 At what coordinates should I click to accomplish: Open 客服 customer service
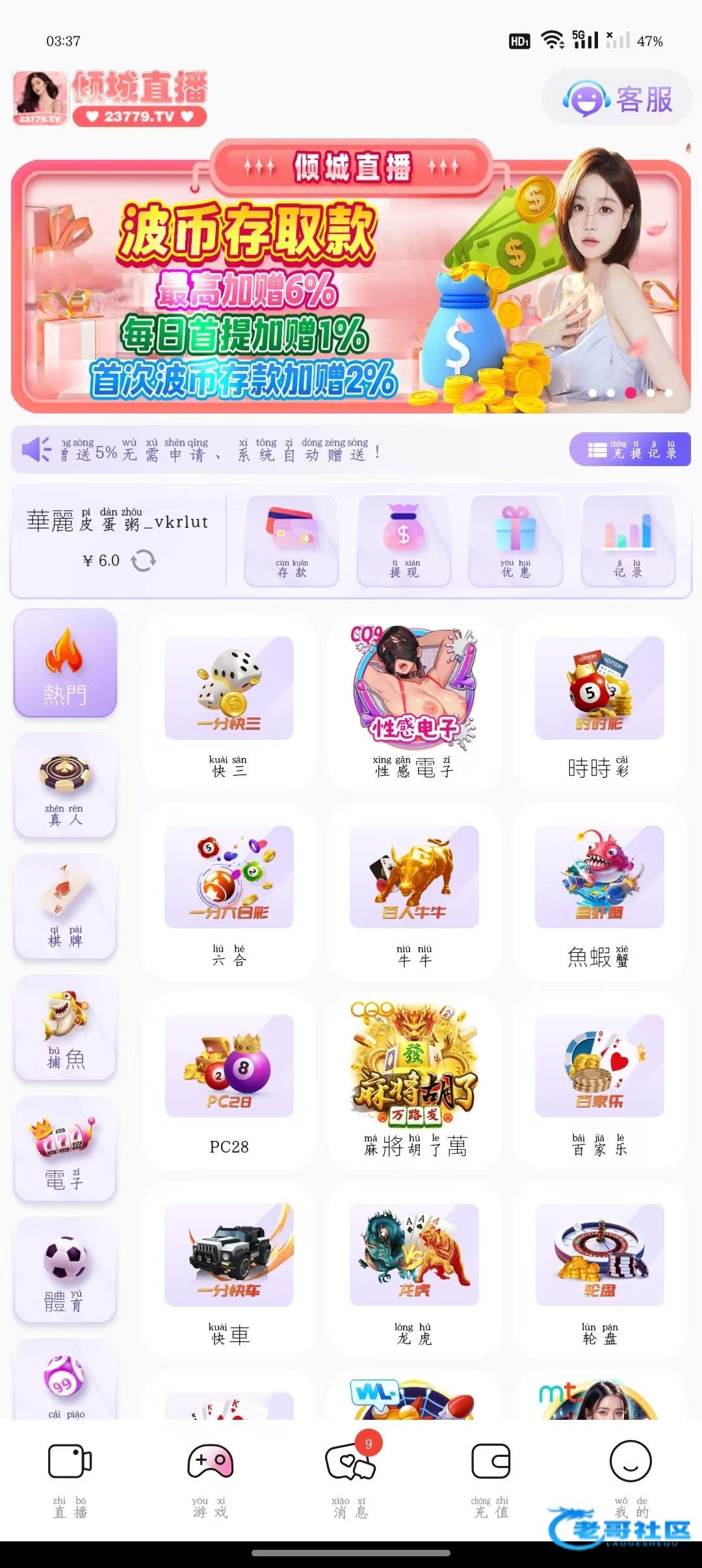(617, 99)
